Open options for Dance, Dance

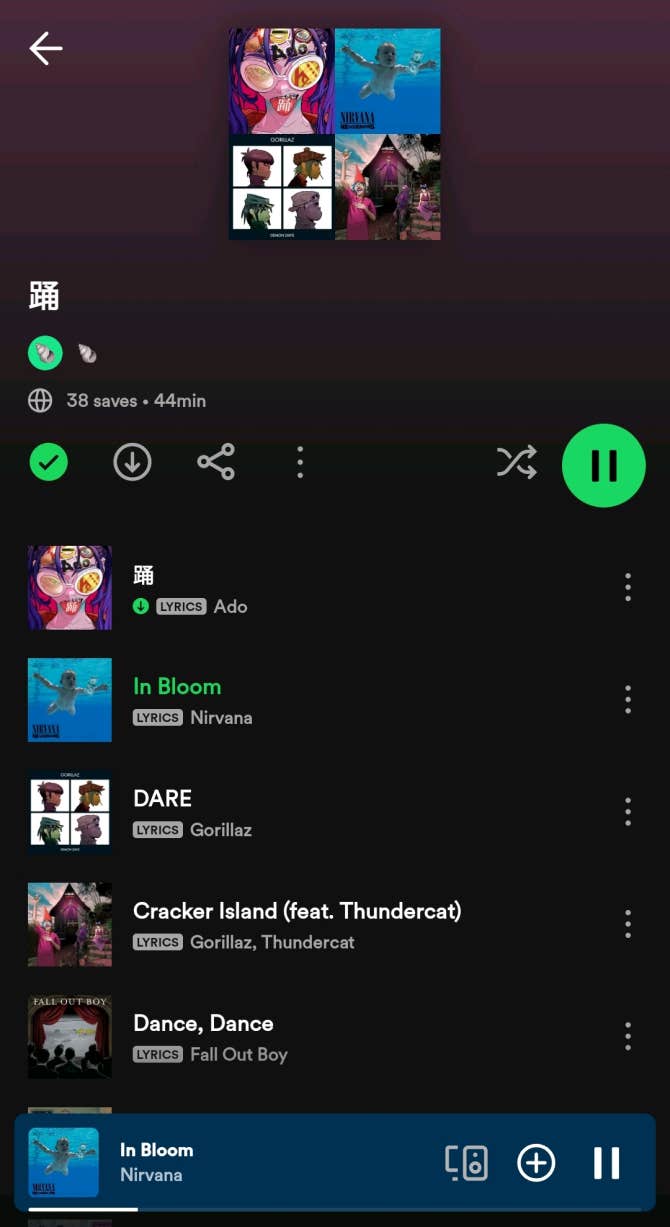(628, 1035)
